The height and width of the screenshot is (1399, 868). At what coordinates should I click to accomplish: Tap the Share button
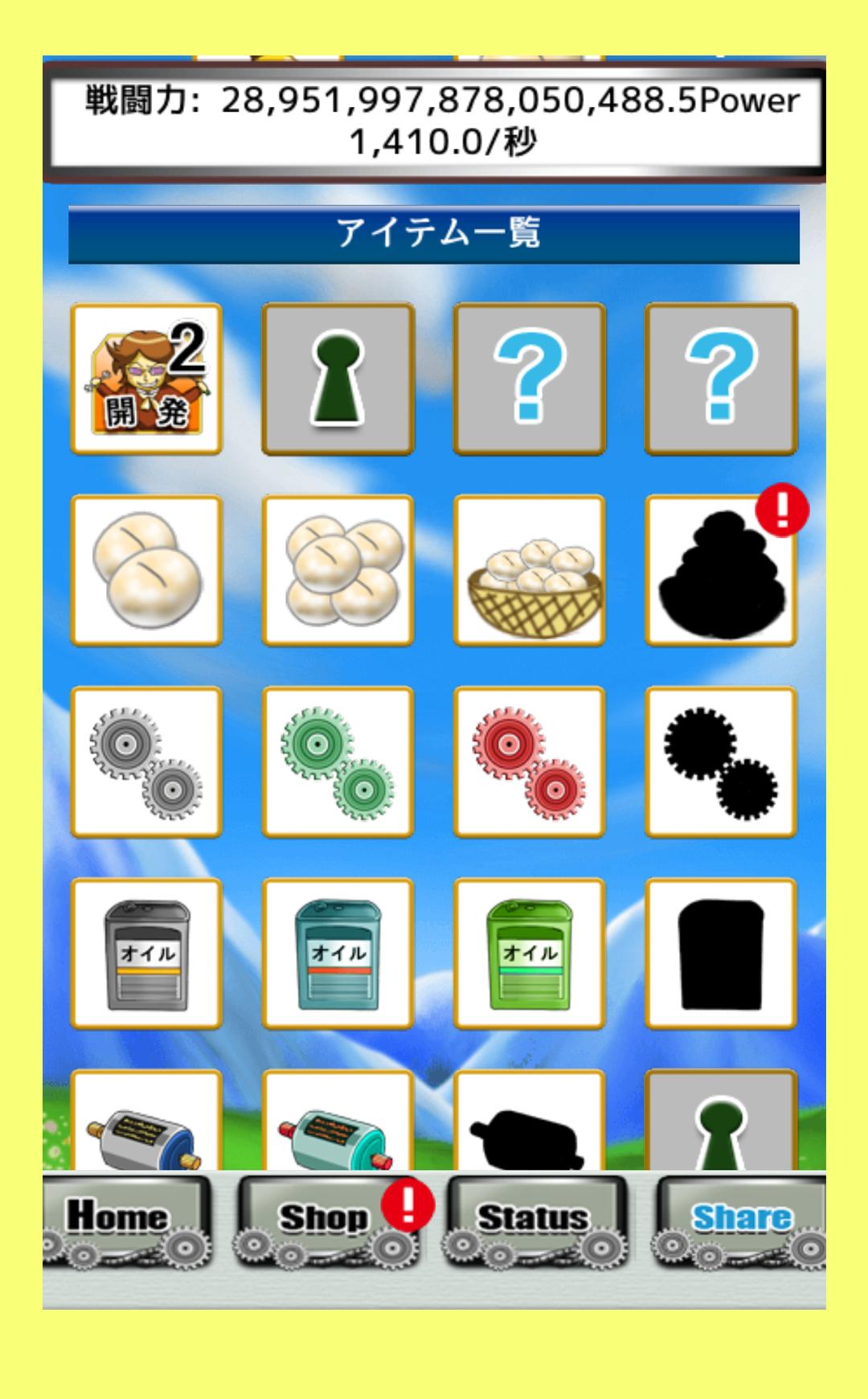tap(741, 1218)
